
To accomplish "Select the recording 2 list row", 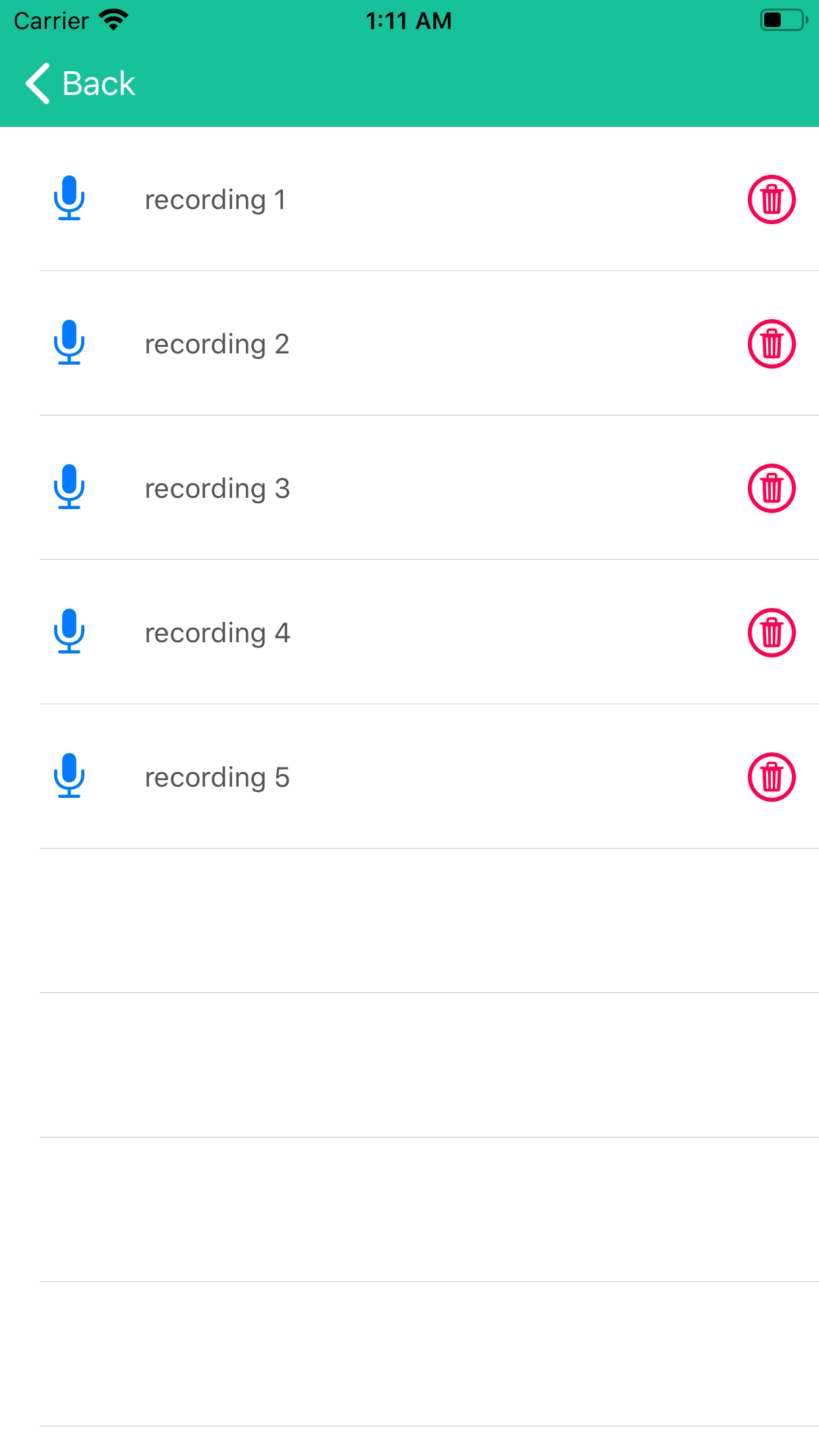I will click(x=218, y=344).
